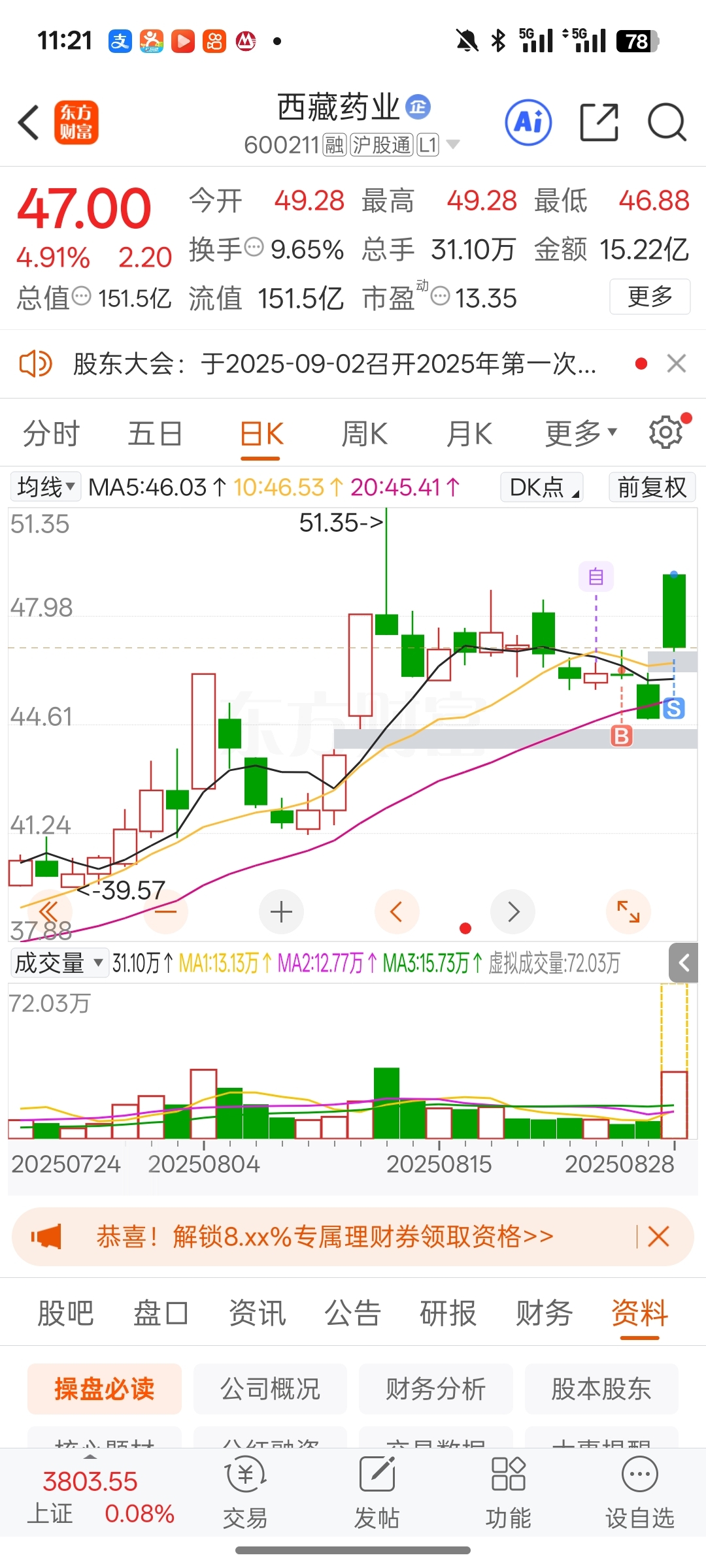Open the 公司概况 chip
The width and height of the screenshot is (706, 1568).
coord(270,1389)
